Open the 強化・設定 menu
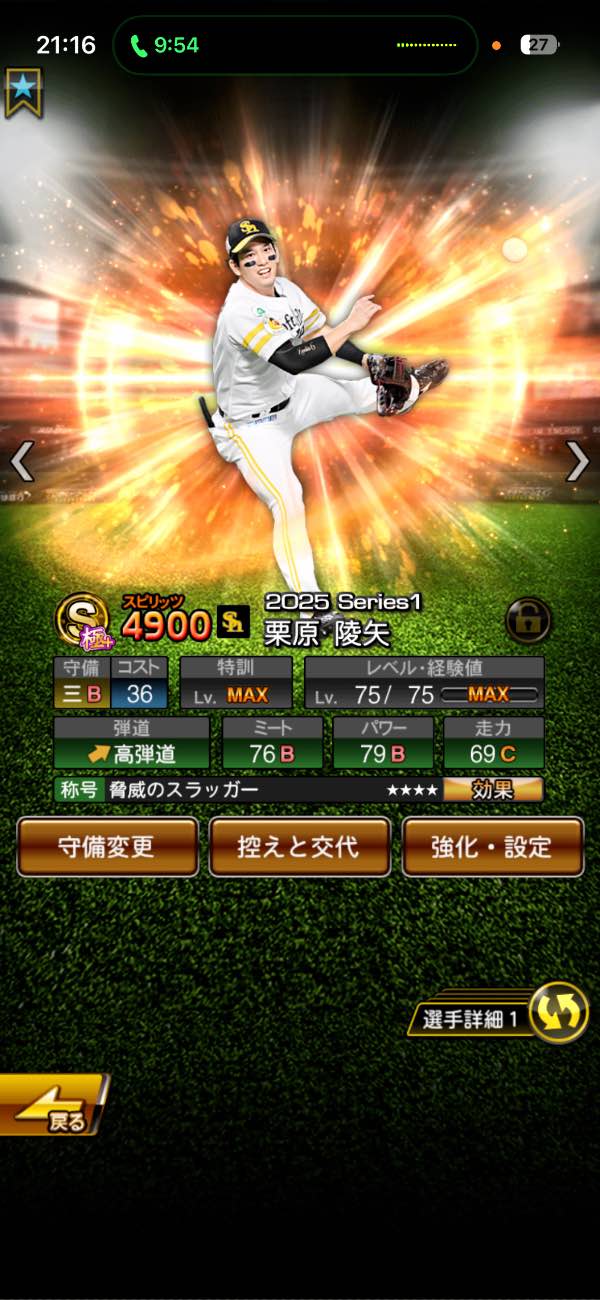Screen dimensions: 600x1300 tap(492, 847)
